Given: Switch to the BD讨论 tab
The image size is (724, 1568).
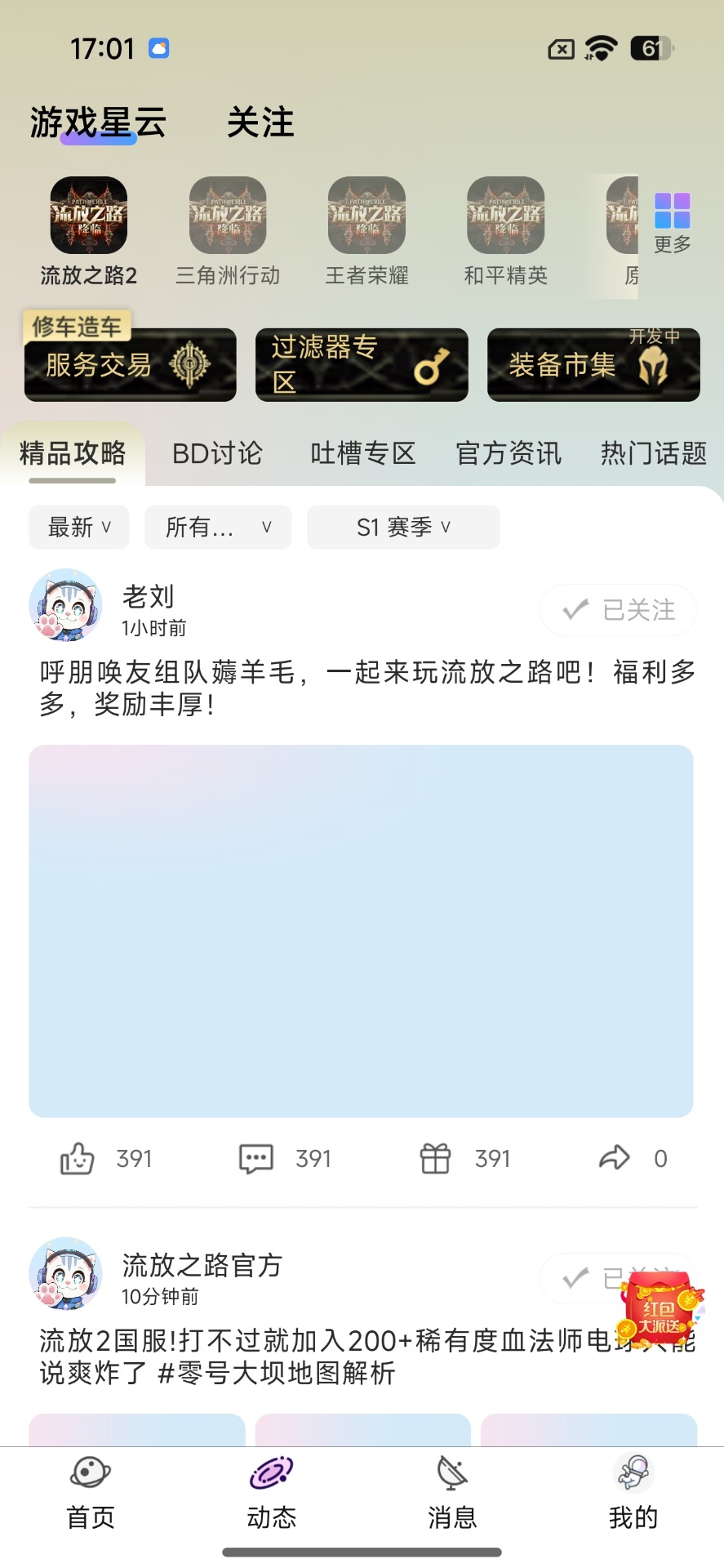Looking at the screenshot, I should point(216,454).
